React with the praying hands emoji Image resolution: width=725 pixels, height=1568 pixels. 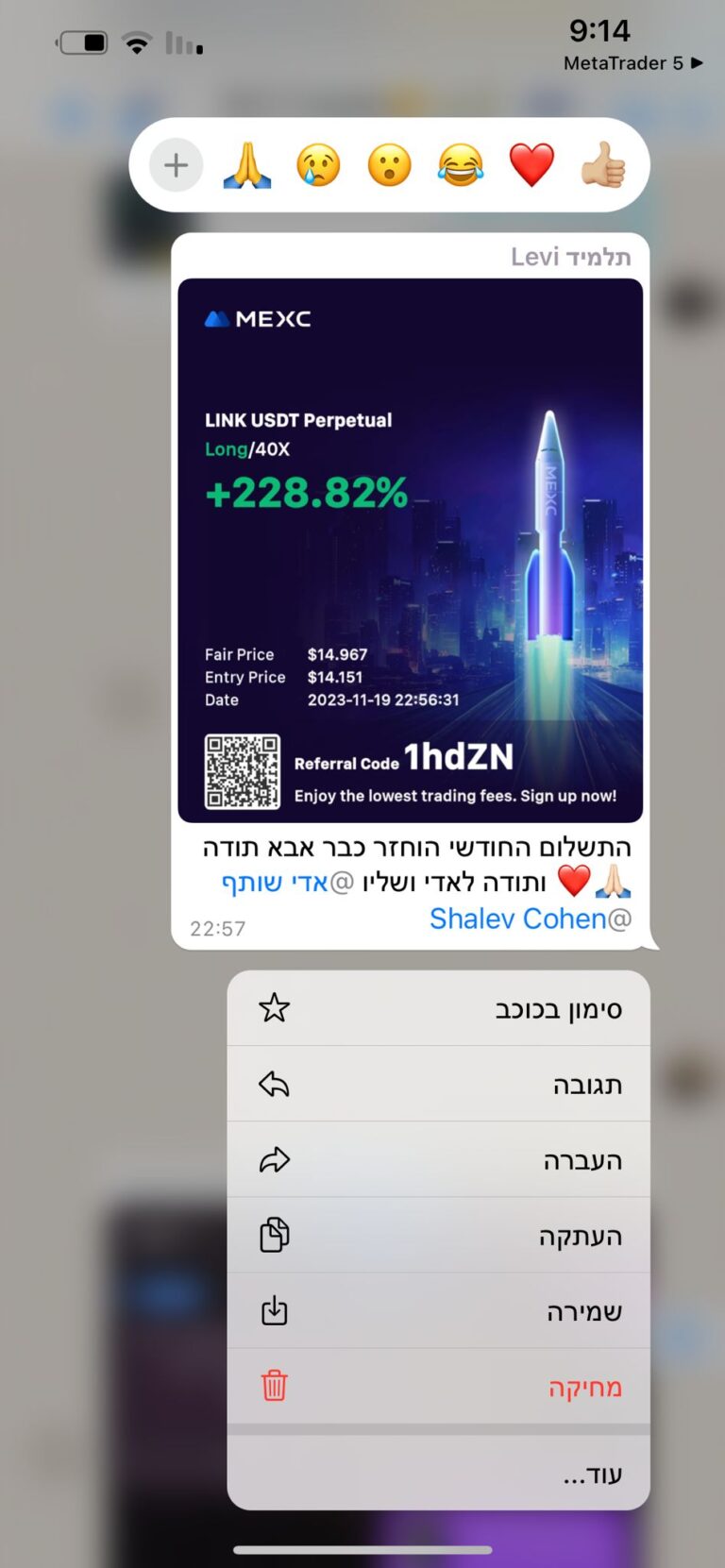click(x=247, y=166)
